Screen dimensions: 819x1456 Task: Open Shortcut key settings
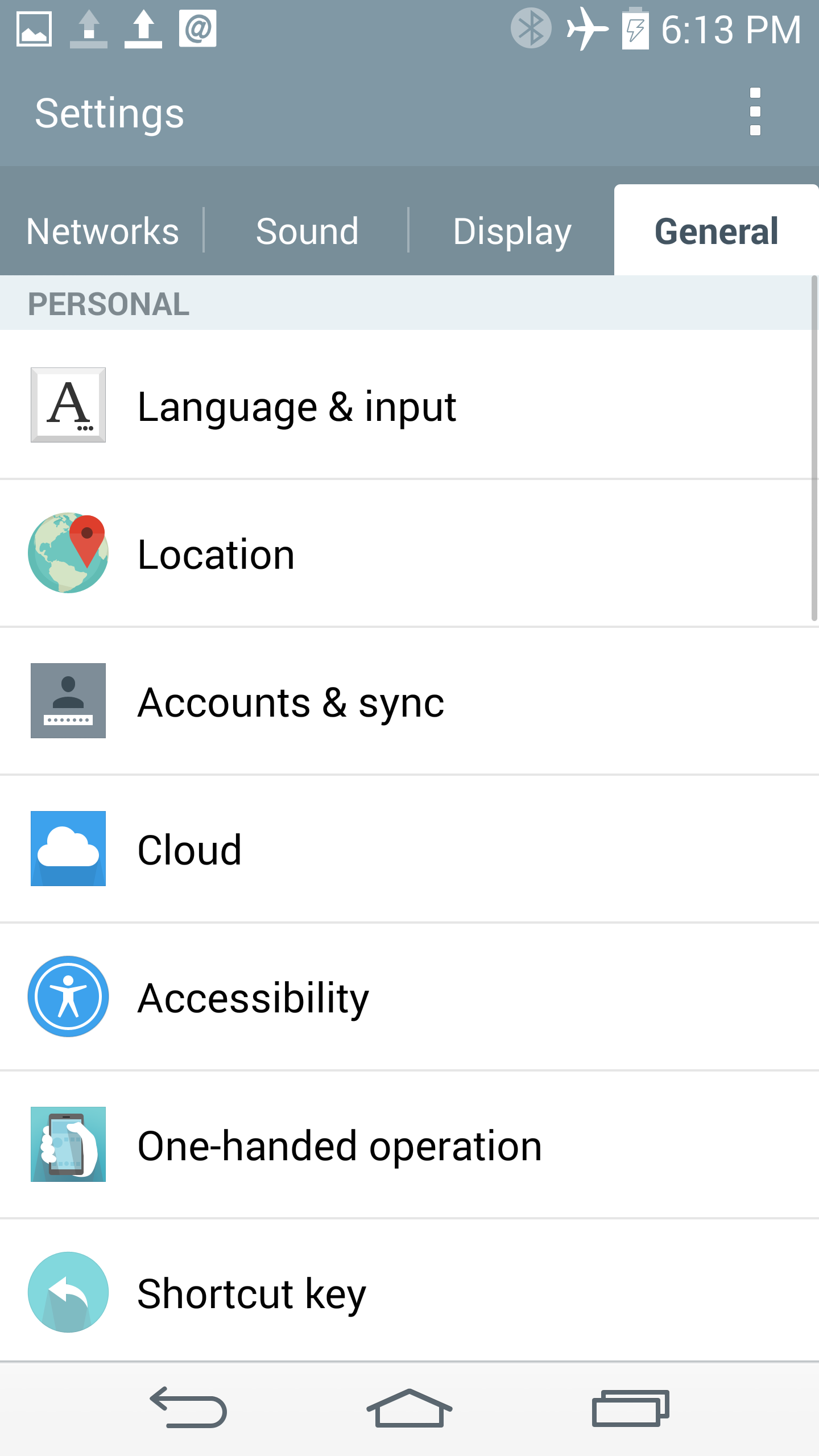point(409,1291)
